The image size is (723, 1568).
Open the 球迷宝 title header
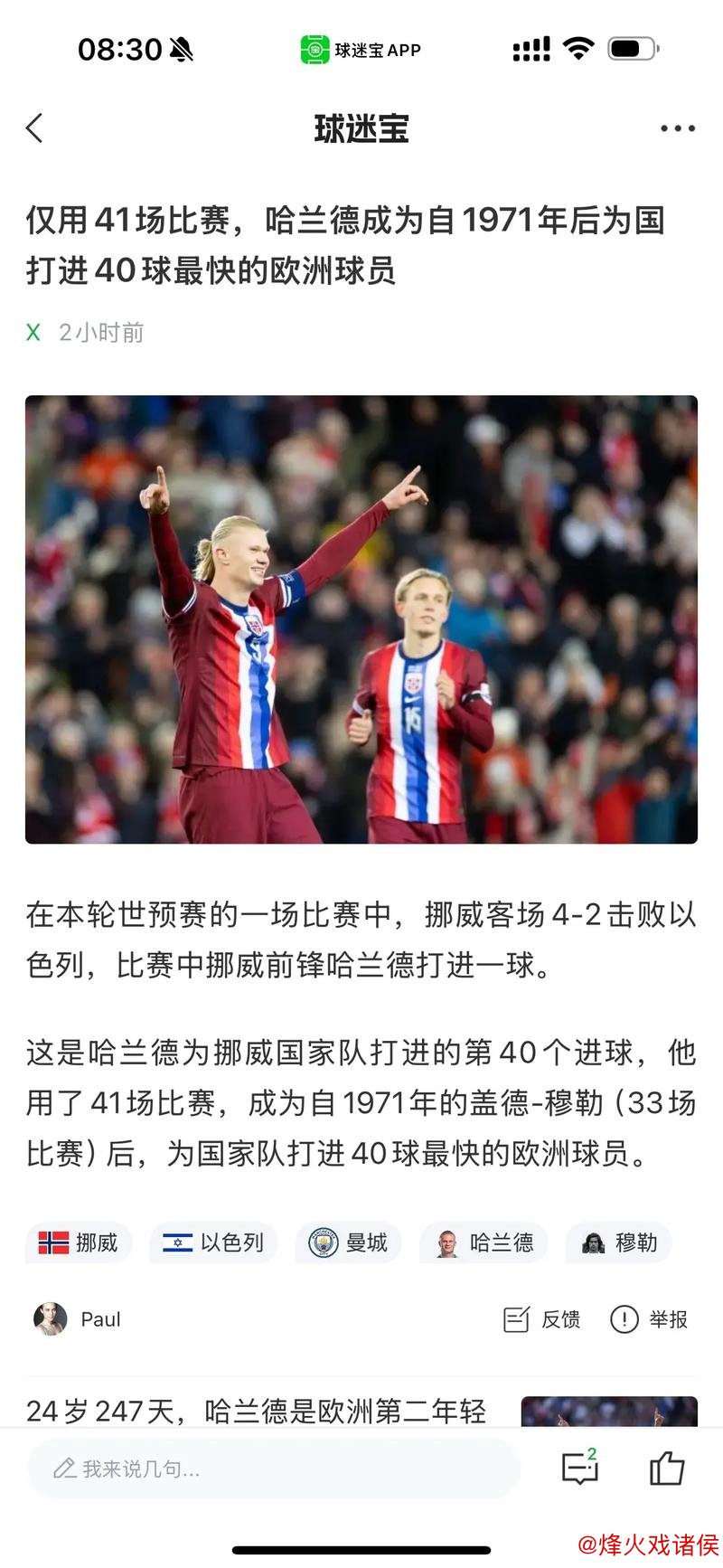click(x=361, y=128)
